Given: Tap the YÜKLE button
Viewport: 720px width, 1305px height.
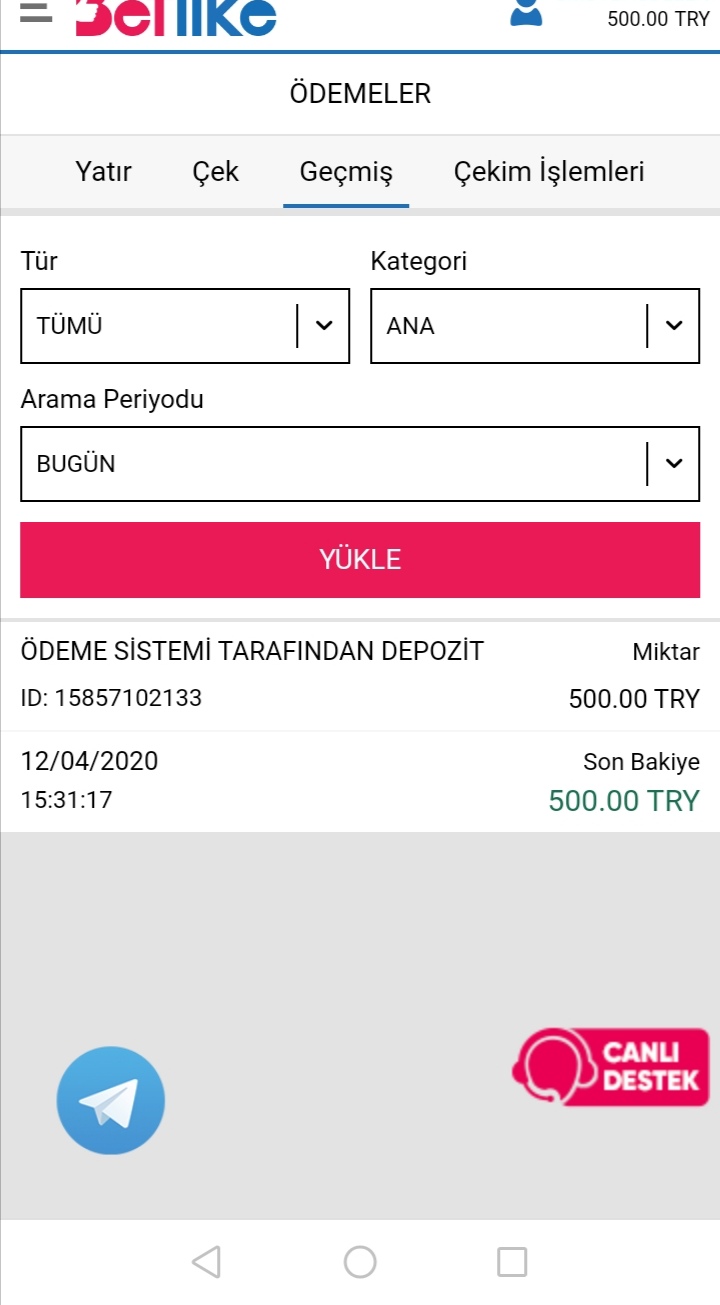Looking at the screenshot, I should 360,560.
